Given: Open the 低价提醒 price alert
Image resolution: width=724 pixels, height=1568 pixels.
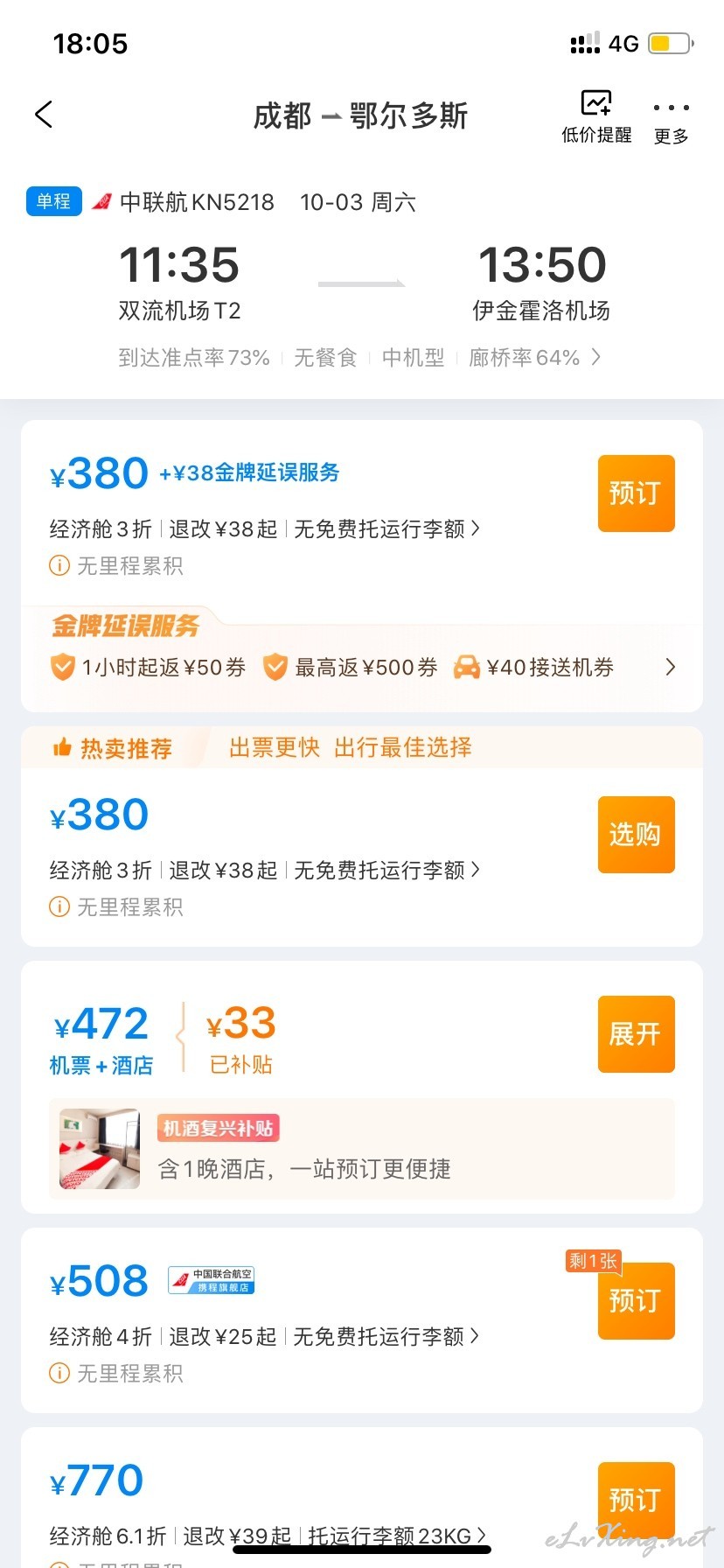Looking at the screenshot, I should point(596,116).
